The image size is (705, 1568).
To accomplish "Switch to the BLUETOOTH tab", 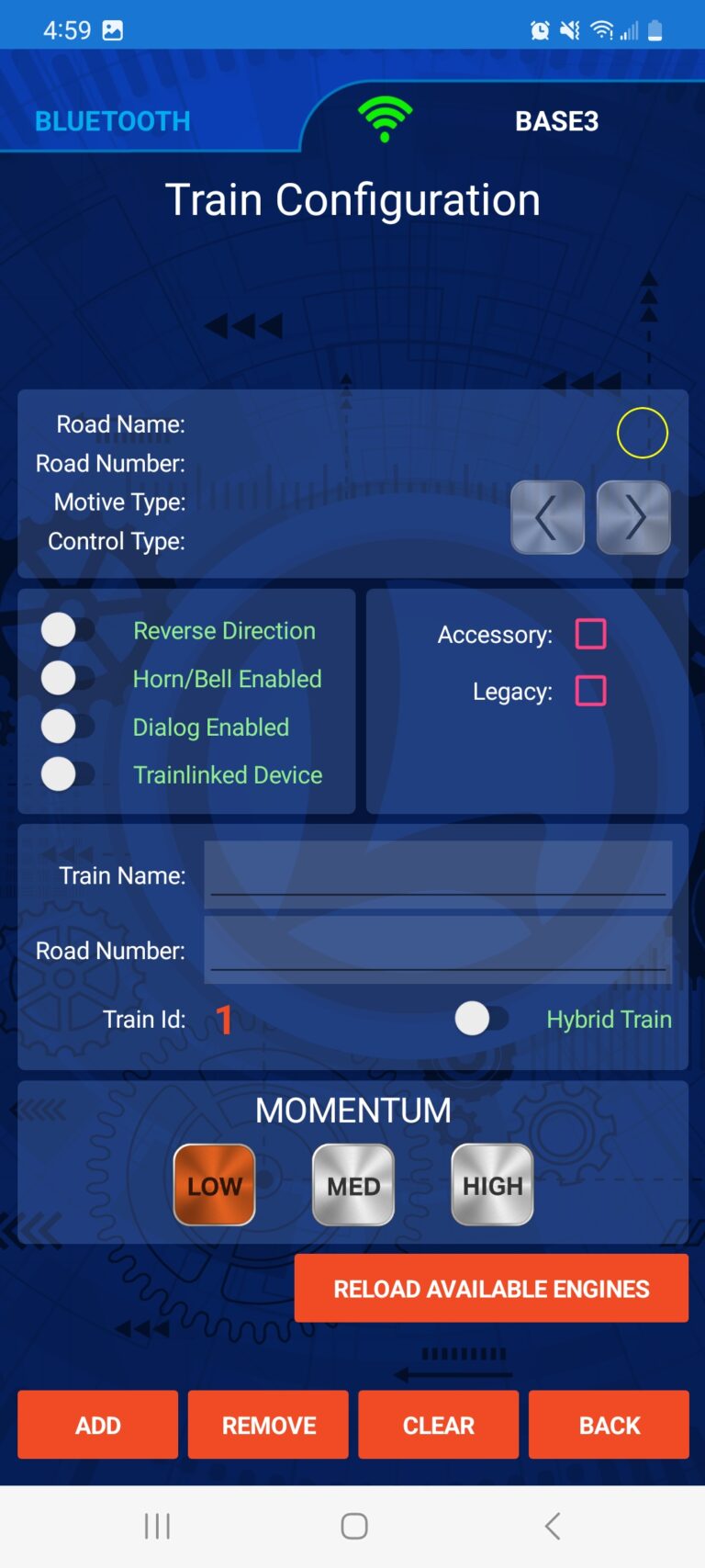I will pyautogui.click(x=112, y=121).
